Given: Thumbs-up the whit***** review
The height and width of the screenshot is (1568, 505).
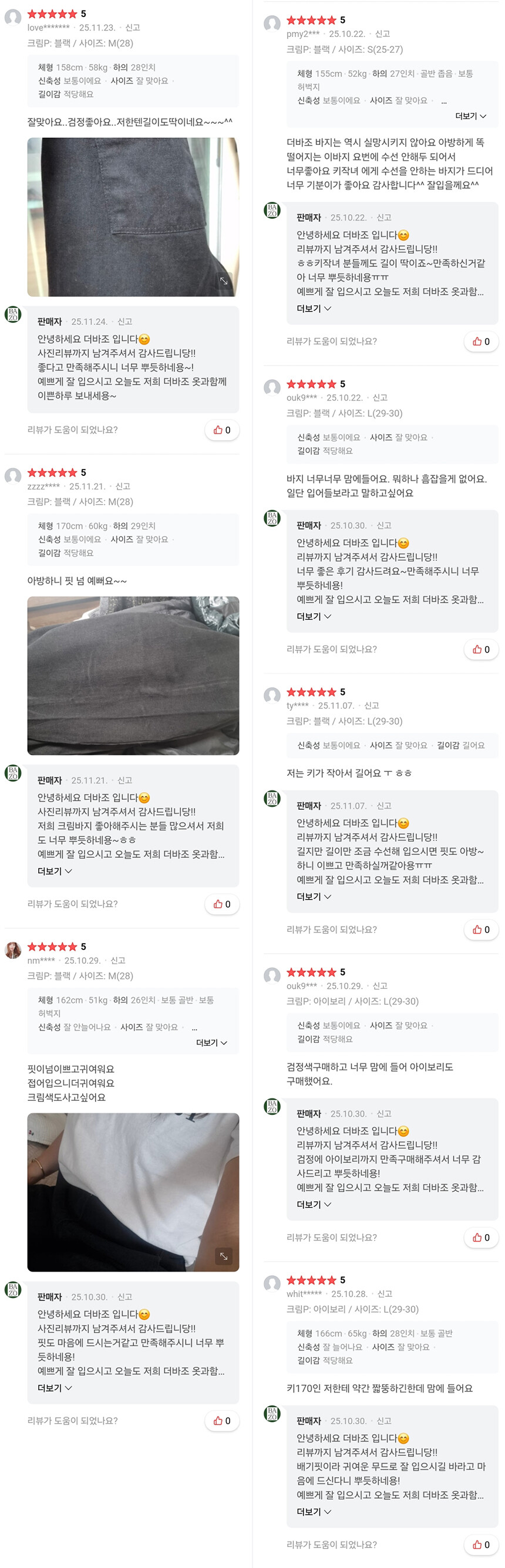Looking at the screenshot, I should pos(482,1545).
